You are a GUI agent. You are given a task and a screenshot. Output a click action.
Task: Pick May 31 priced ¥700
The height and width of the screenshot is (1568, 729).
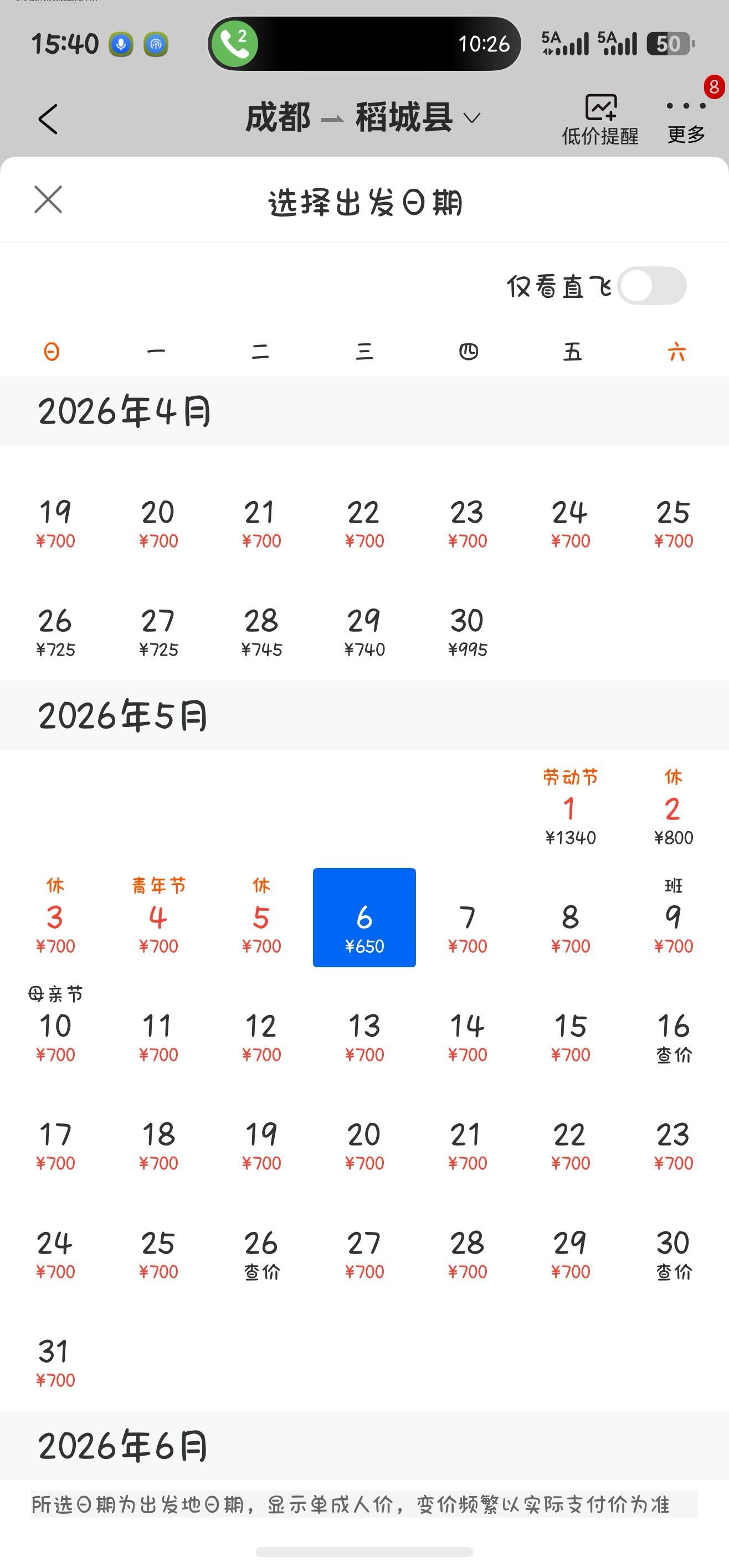pos(55,1362)
